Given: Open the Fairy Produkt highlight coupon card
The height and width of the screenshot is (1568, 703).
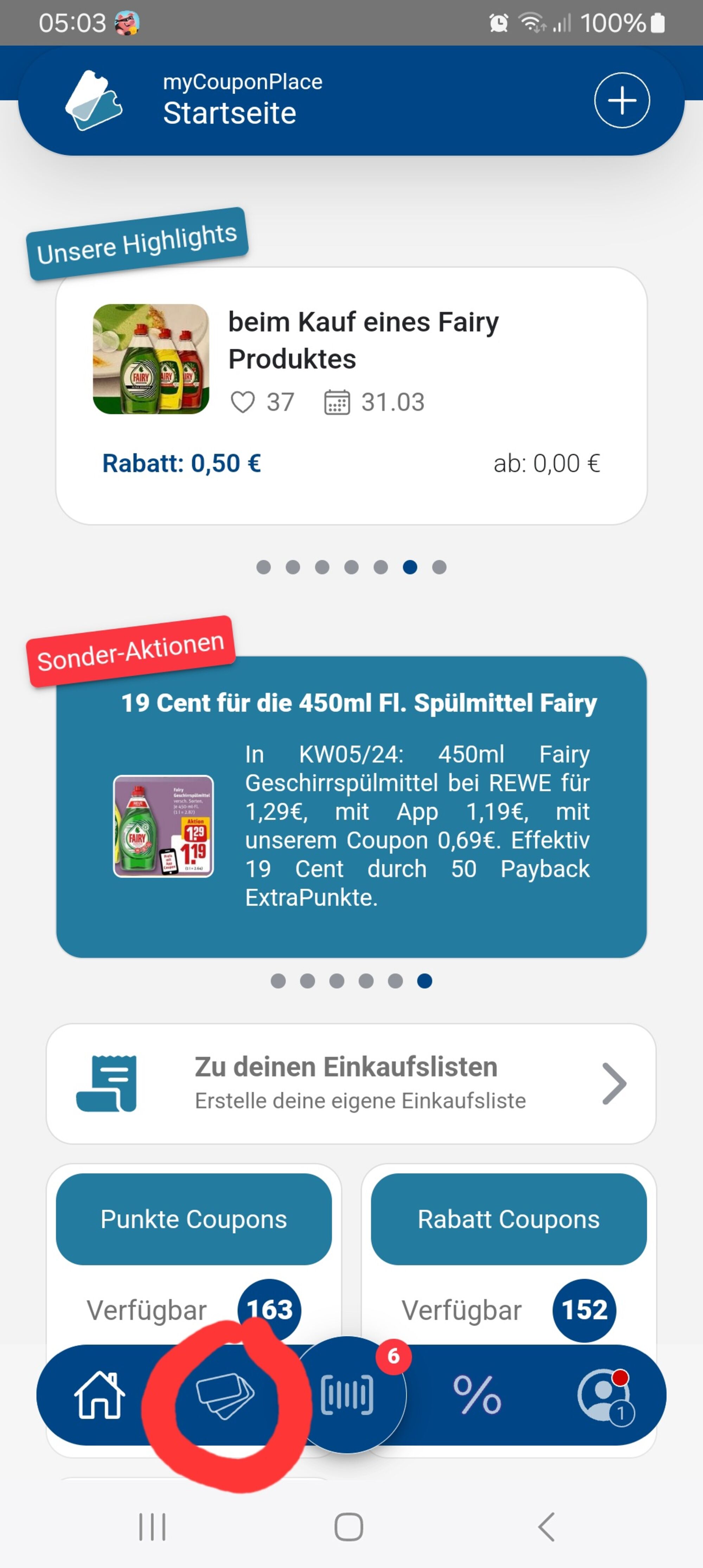Looking at the screenshot, I should 351,396.
